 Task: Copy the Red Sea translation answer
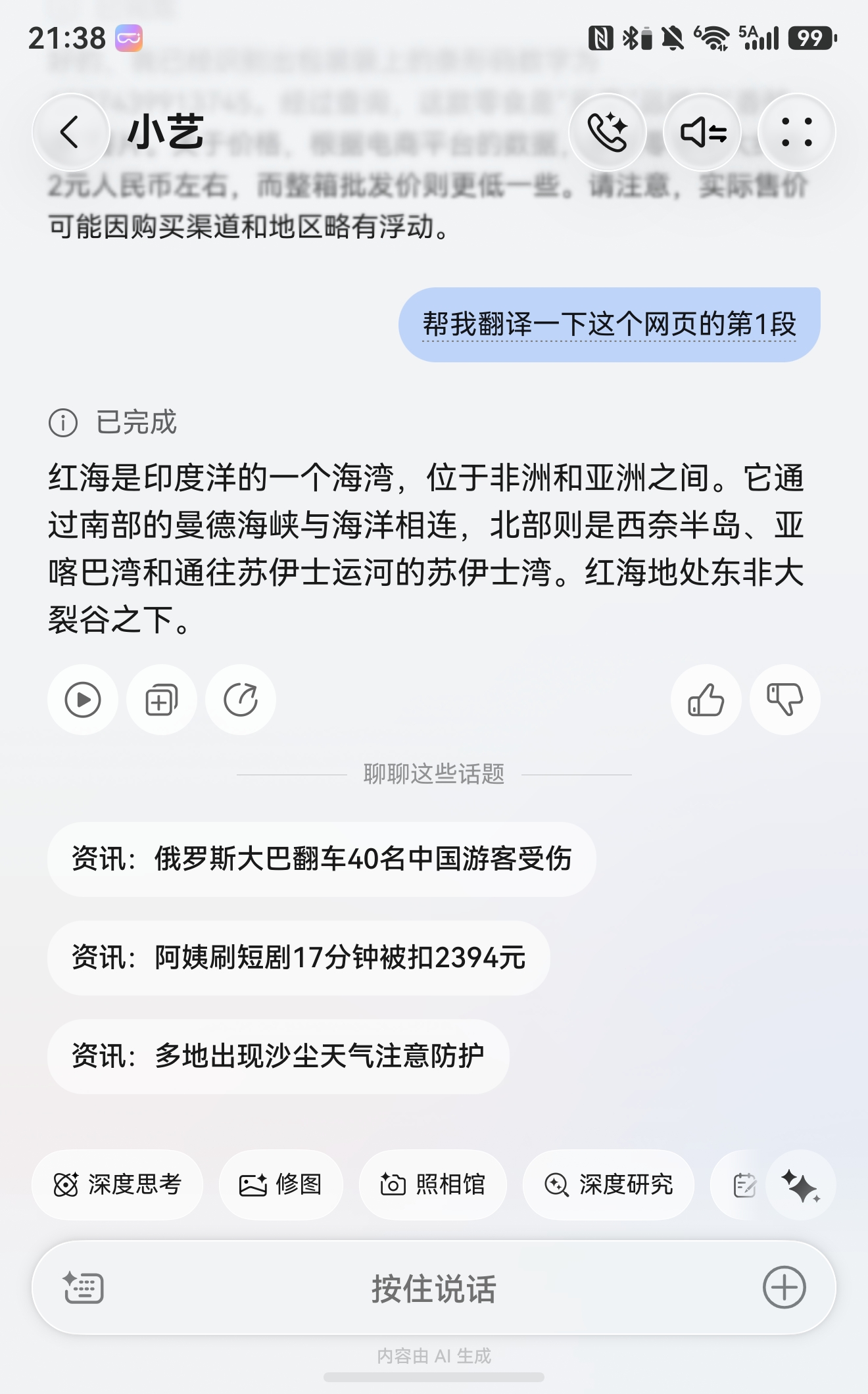point(160,700)
